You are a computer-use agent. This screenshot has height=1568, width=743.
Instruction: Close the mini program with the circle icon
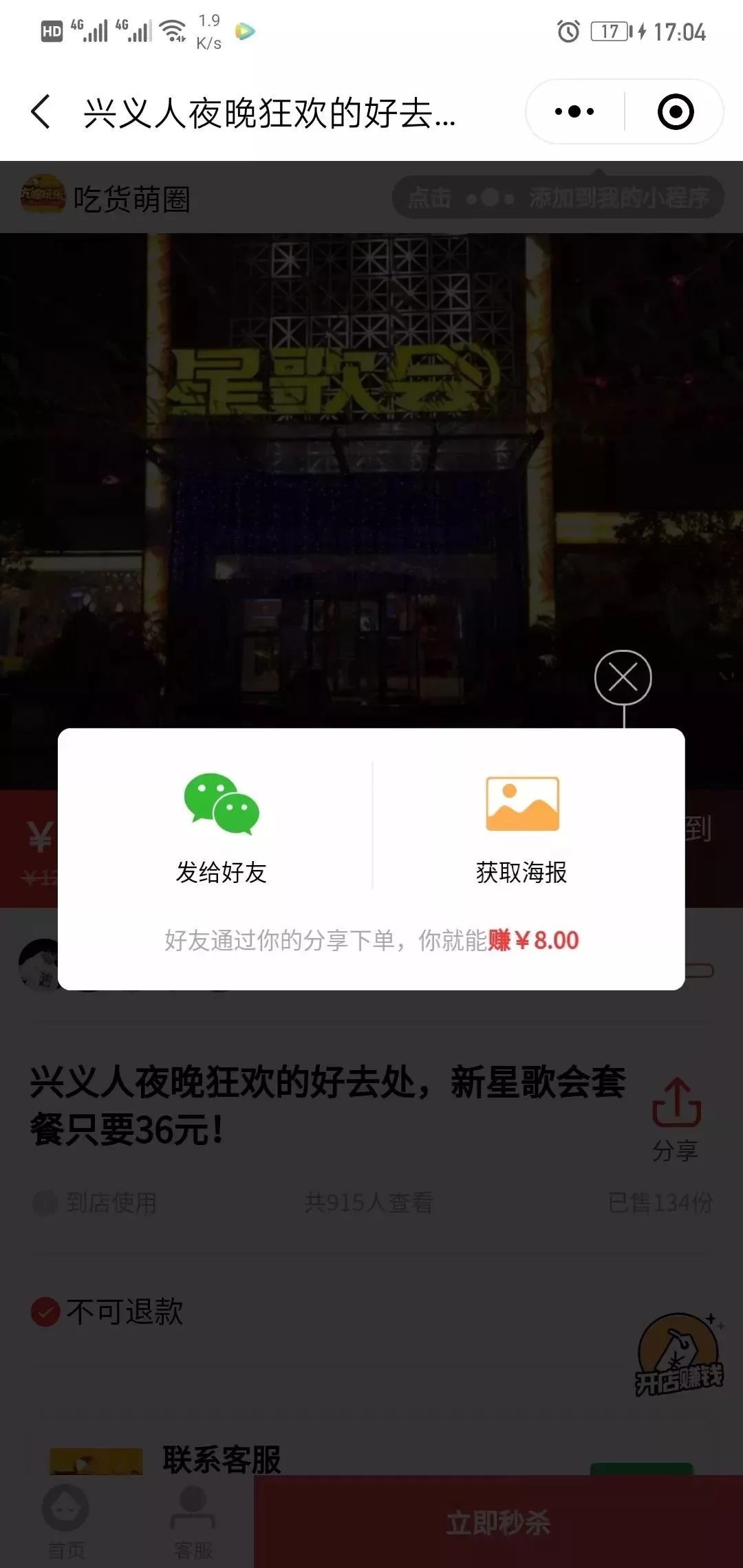(676, 111)
